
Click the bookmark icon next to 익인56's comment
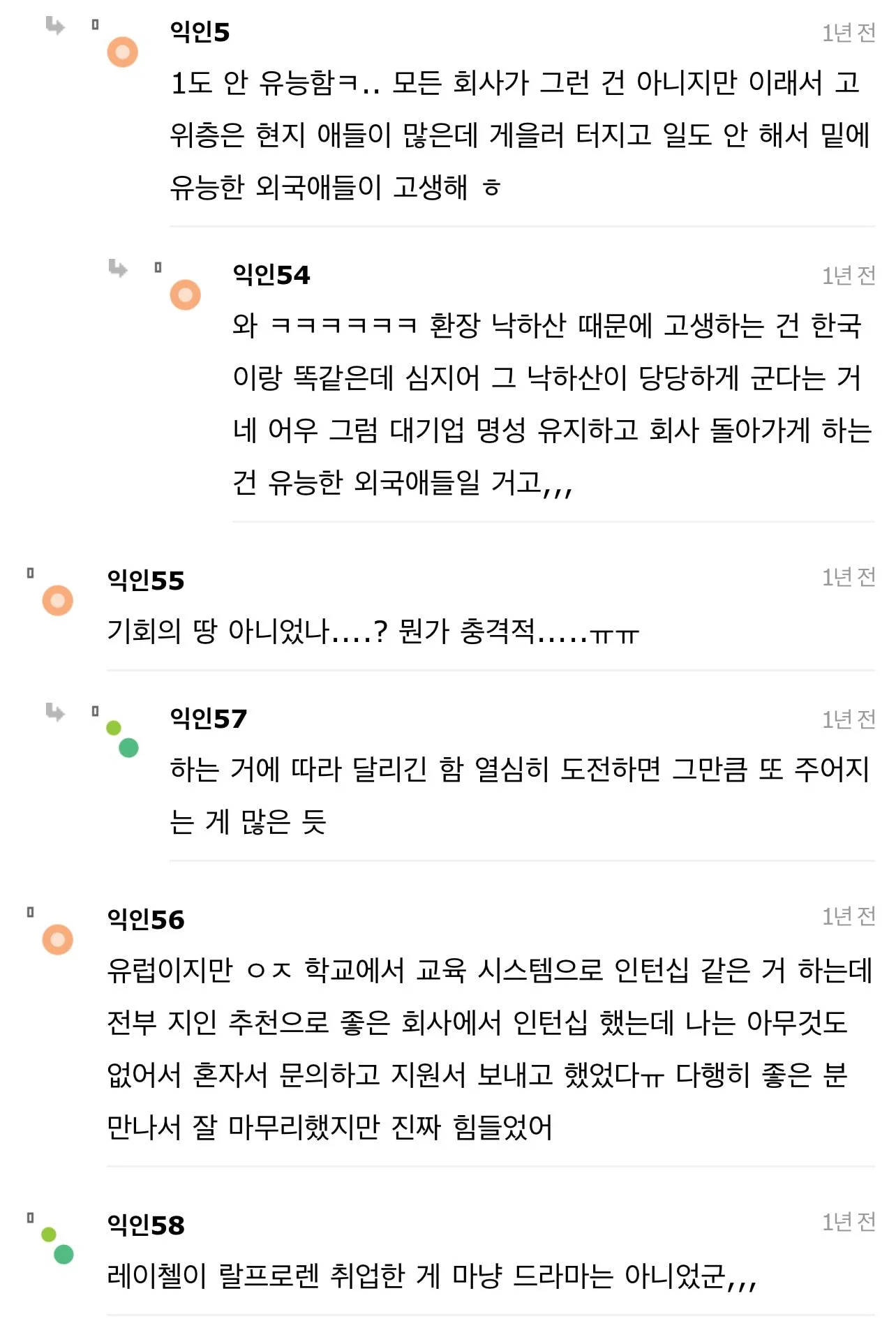coord(30,913)
